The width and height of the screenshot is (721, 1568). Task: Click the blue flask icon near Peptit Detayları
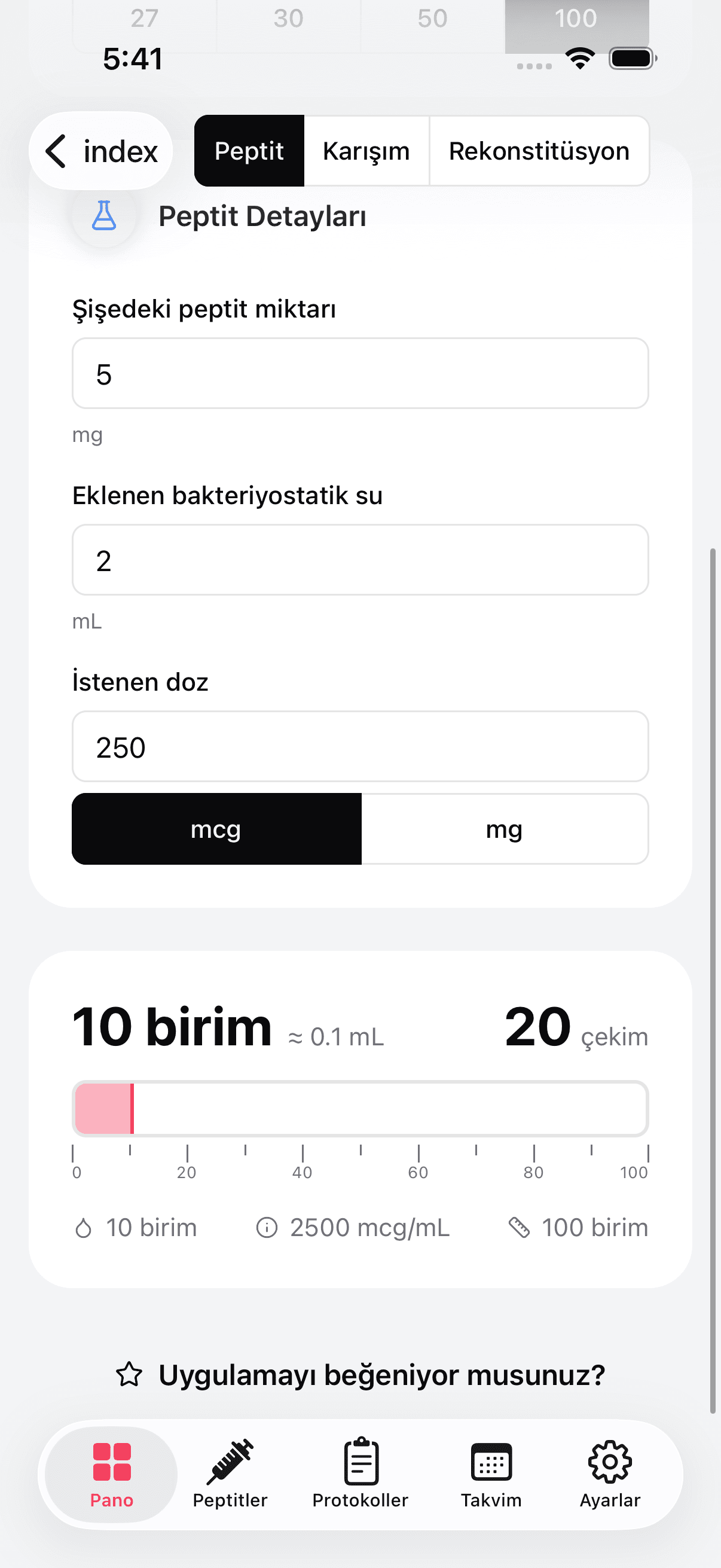click(x=105, y=215)
